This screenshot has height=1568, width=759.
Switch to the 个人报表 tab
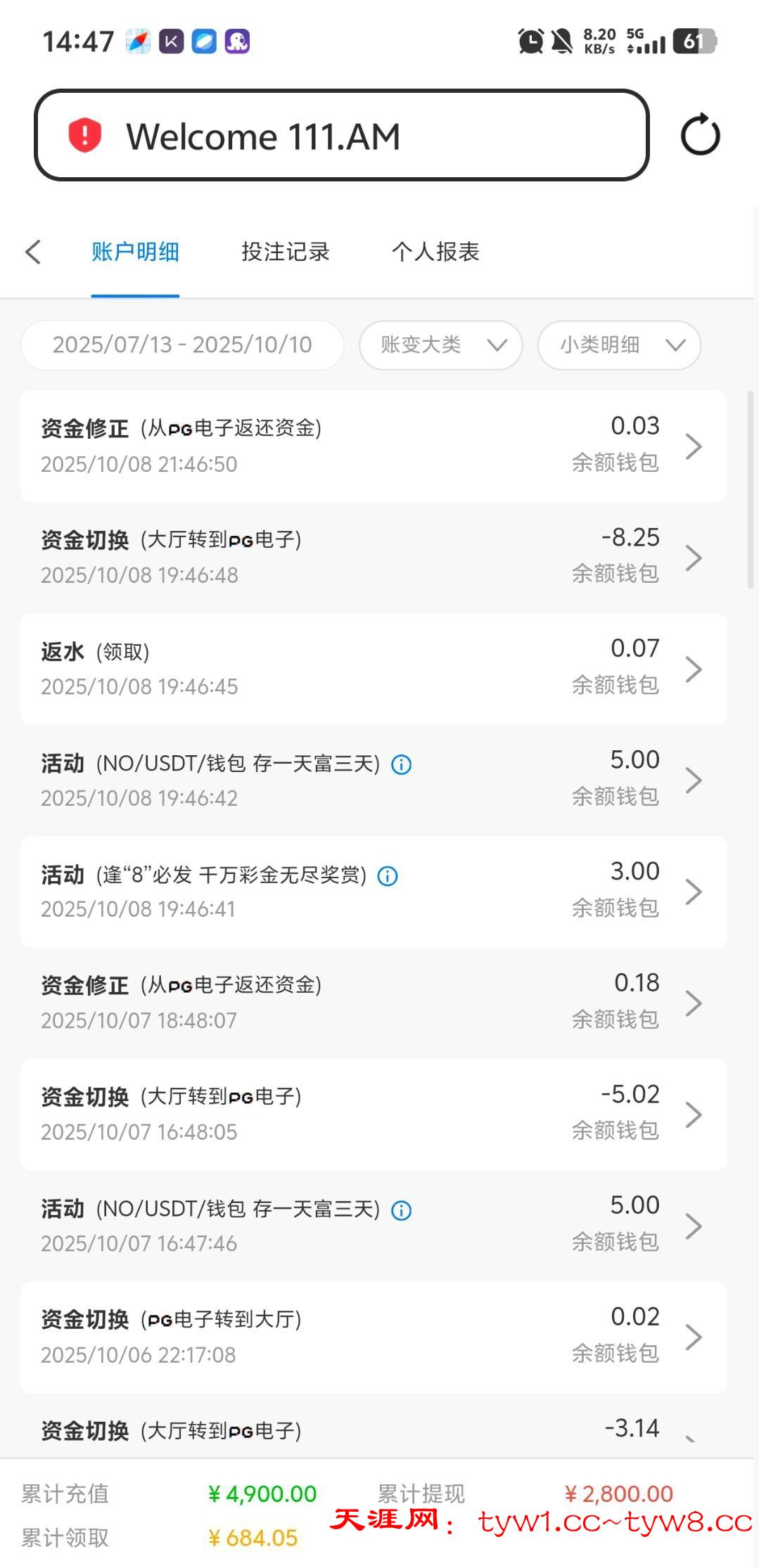point(435,252)
